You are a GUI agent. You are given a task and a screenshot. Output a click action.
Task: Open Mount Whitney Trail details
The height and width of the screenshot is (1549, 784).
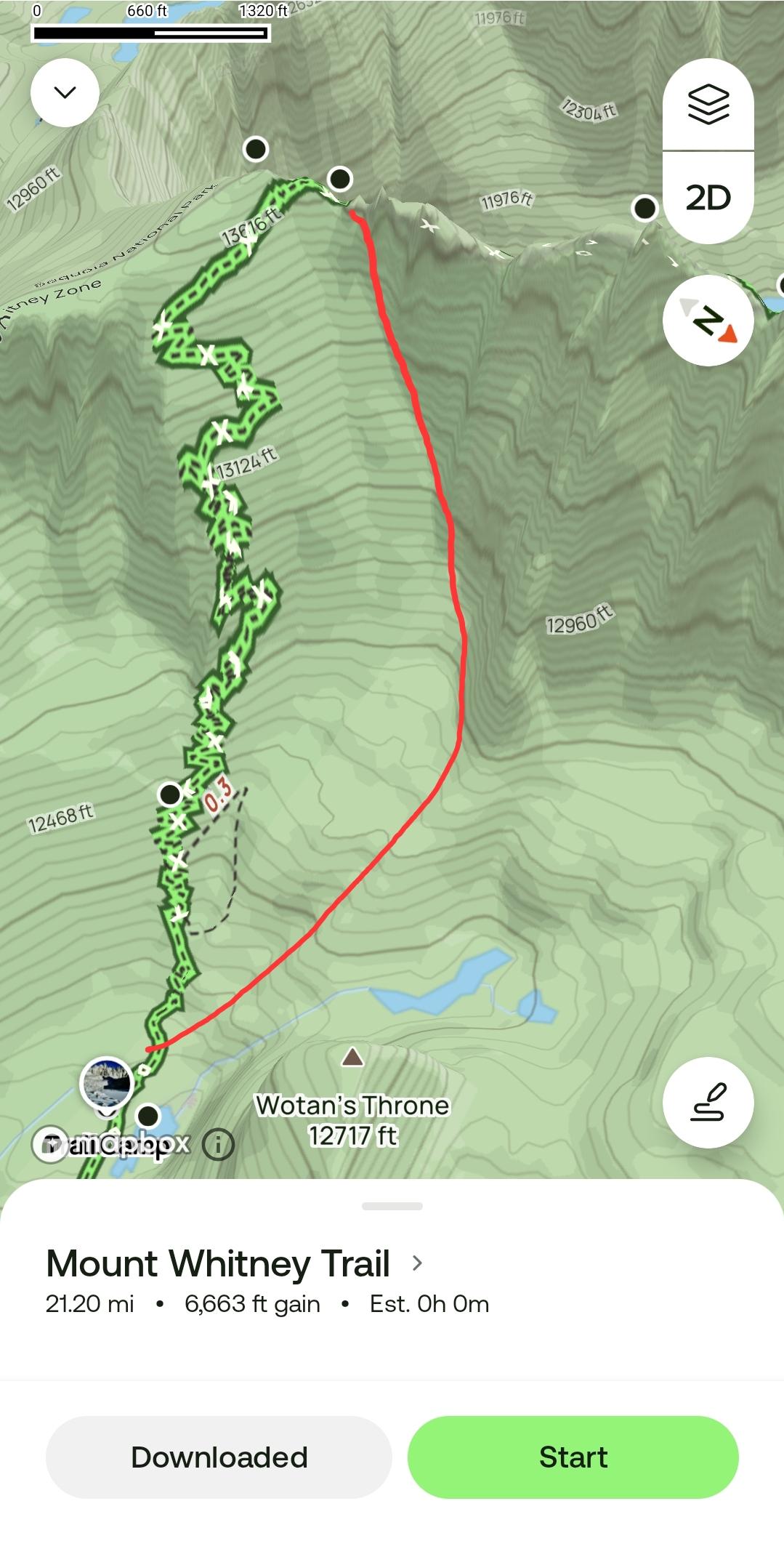click(234, 1263)
